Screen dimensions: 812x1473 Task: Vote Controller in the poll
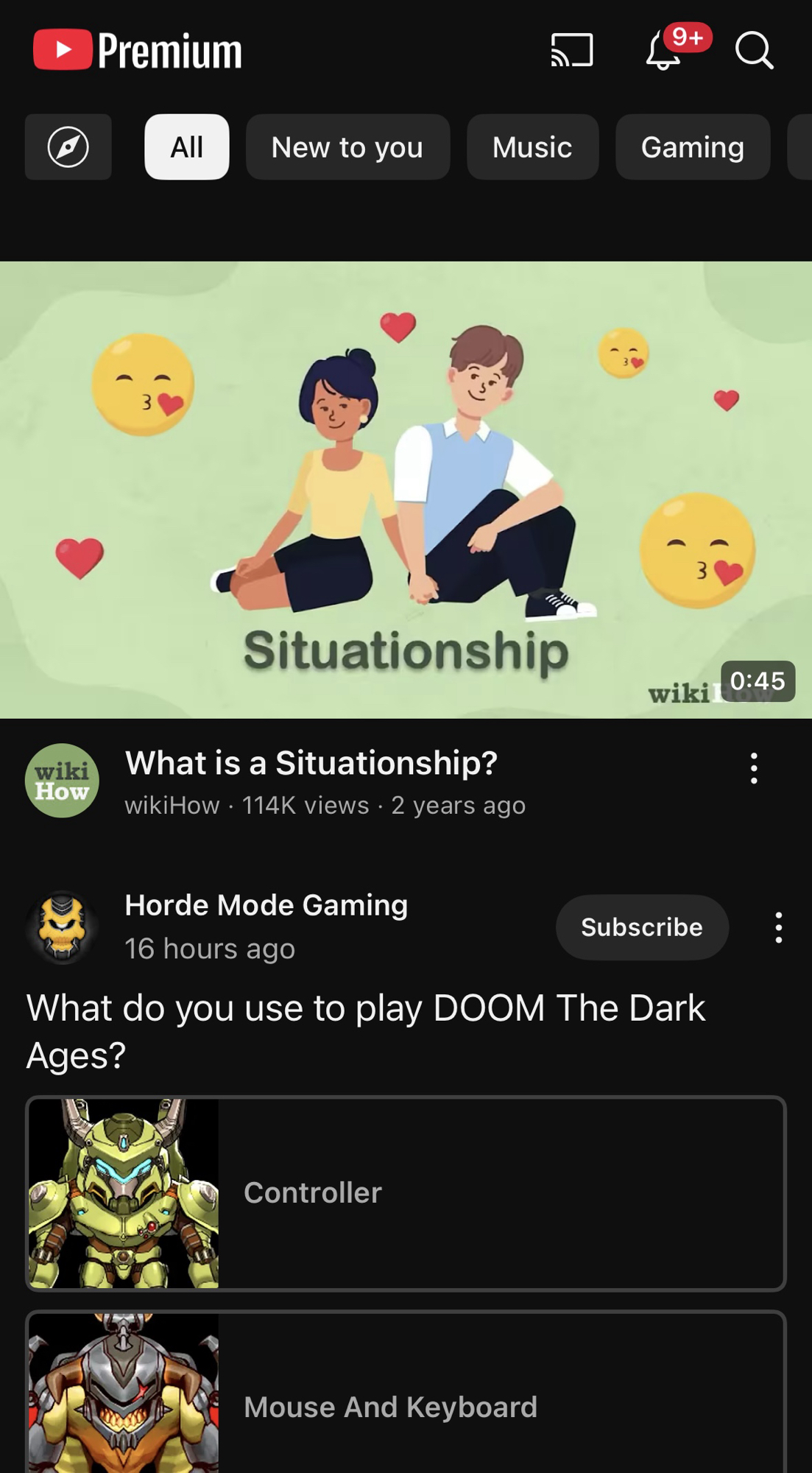point(406,1193)
